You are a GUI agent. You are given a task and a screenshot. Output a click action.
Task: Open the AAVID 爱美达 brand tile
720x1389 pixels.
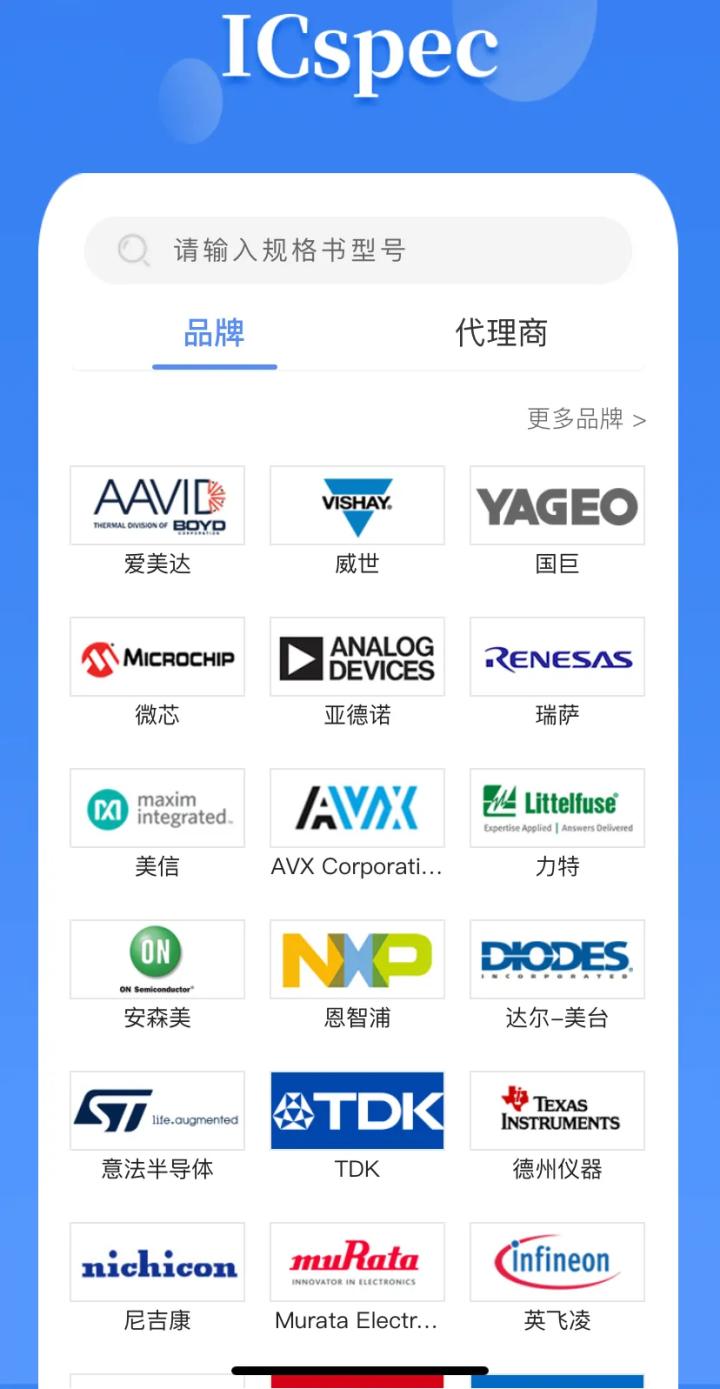pos(157,506)
